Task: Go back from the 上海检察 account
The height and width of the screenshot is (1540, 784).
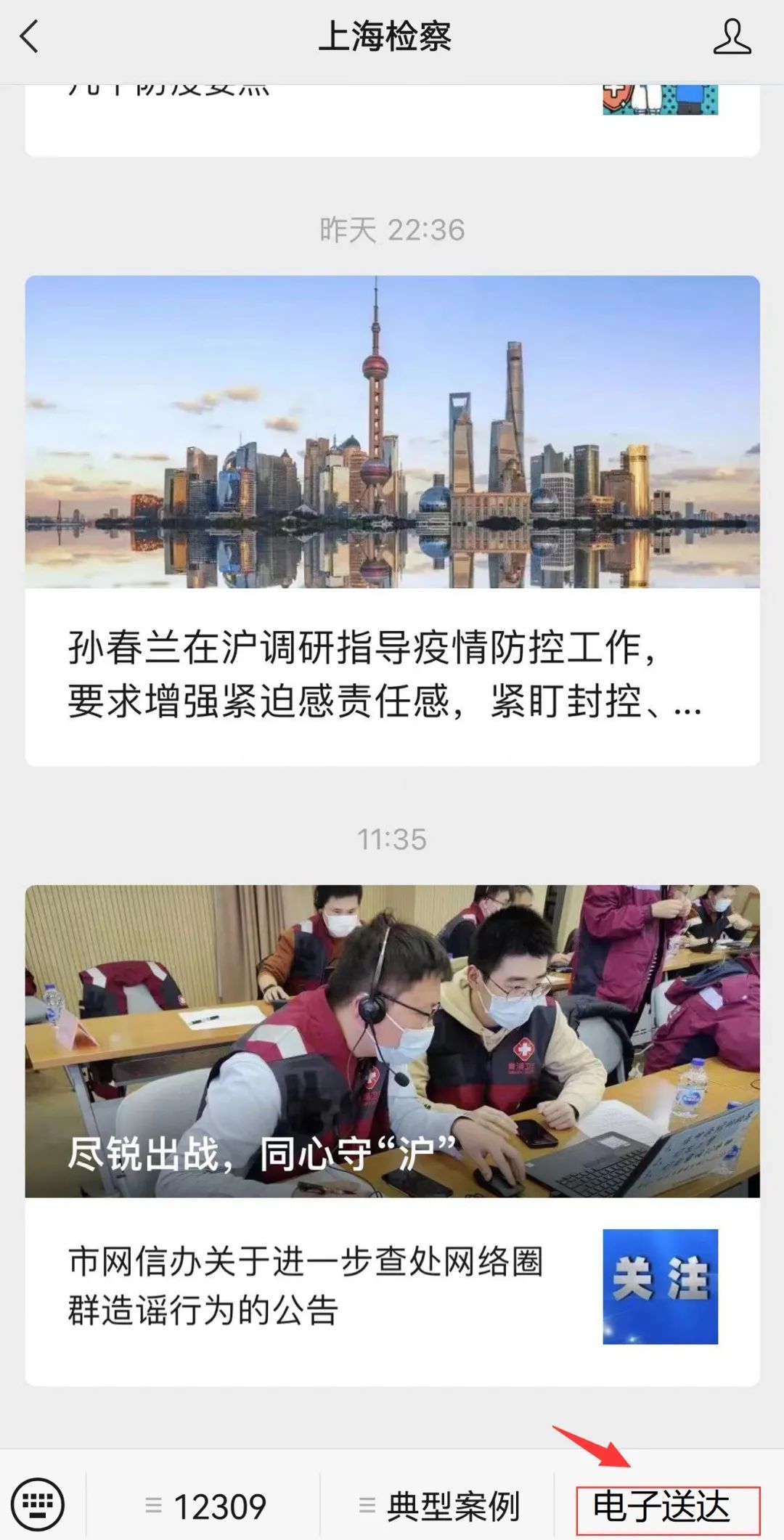Action: pos(29,36)
